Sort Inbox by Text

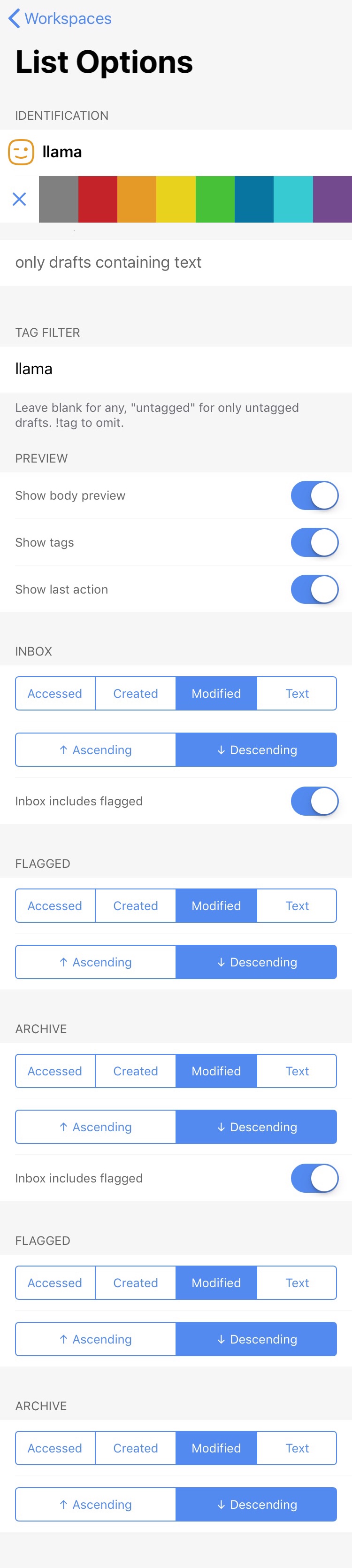tap(297, 693)
